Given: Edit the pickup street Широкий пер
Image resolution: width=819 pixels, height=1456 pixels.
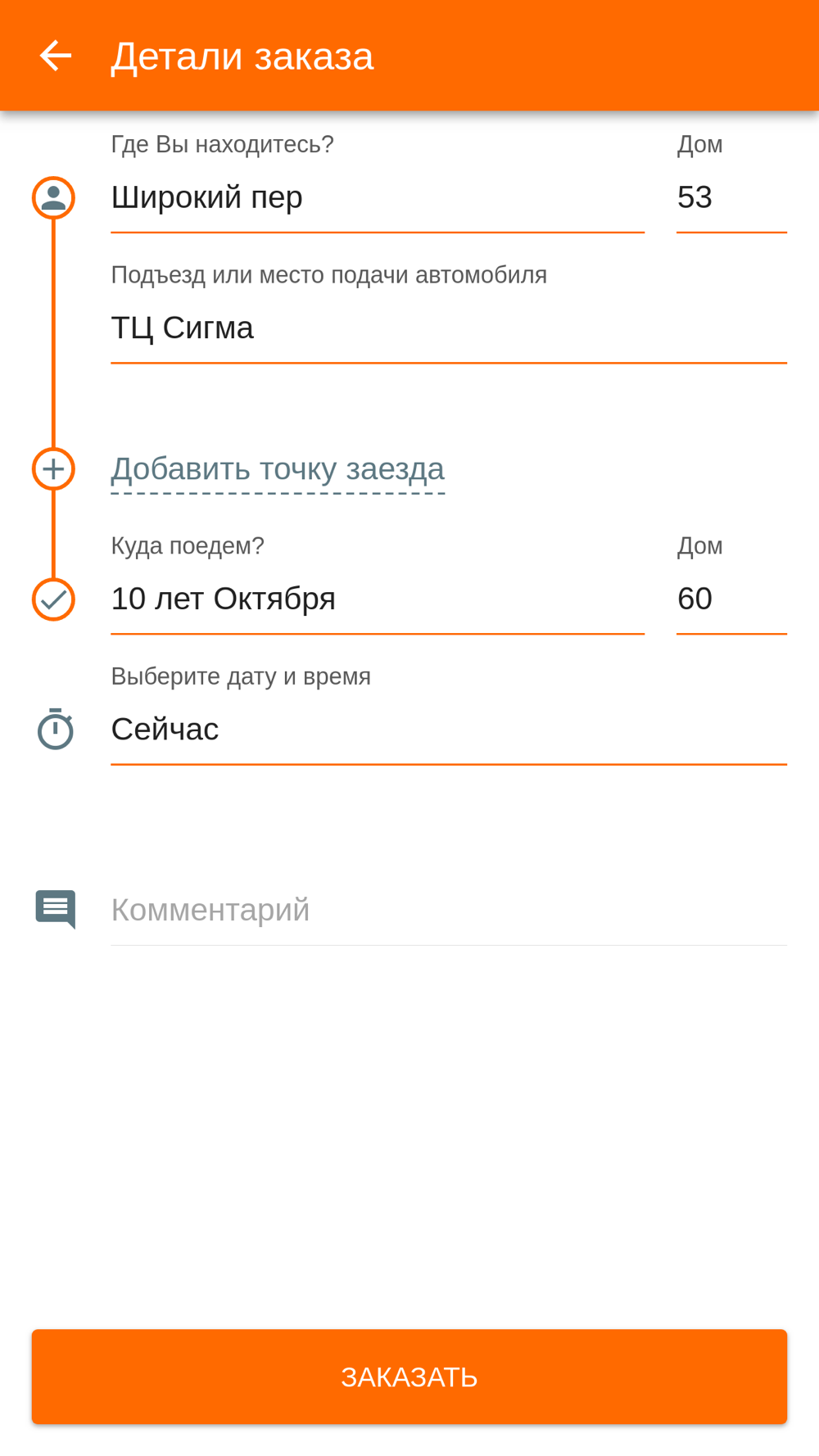Looking at the screenshot, I should tap(378, 198).
